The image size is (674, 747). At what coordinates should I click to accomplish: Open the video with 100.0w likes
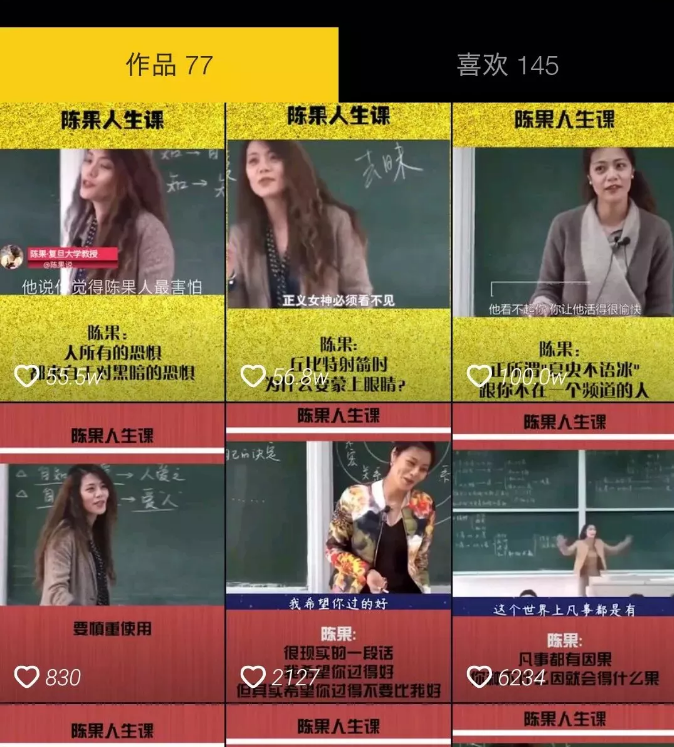coord(563,250)
